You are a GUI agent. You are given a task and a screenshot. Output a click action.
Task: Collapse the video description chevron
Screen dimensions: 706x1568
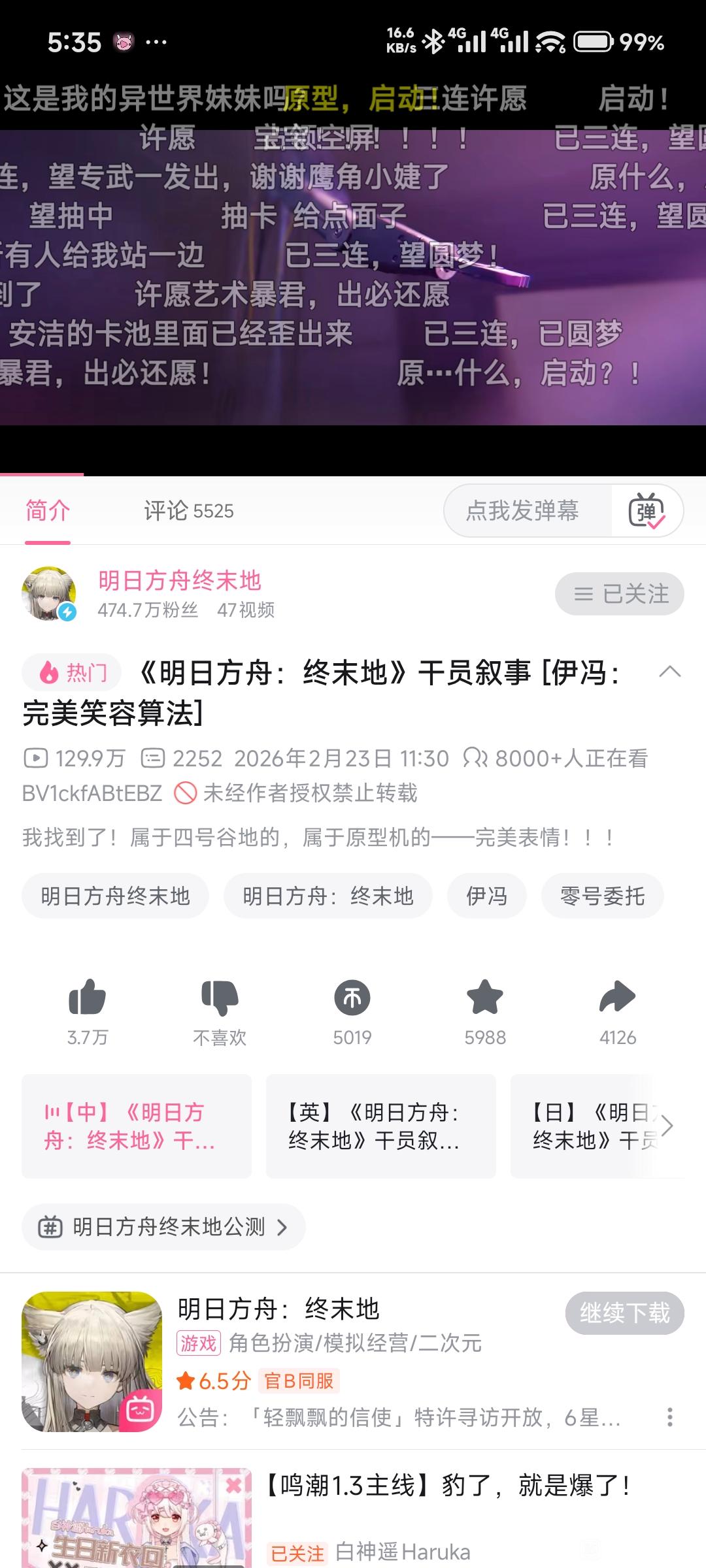click(x=669, y=672)
